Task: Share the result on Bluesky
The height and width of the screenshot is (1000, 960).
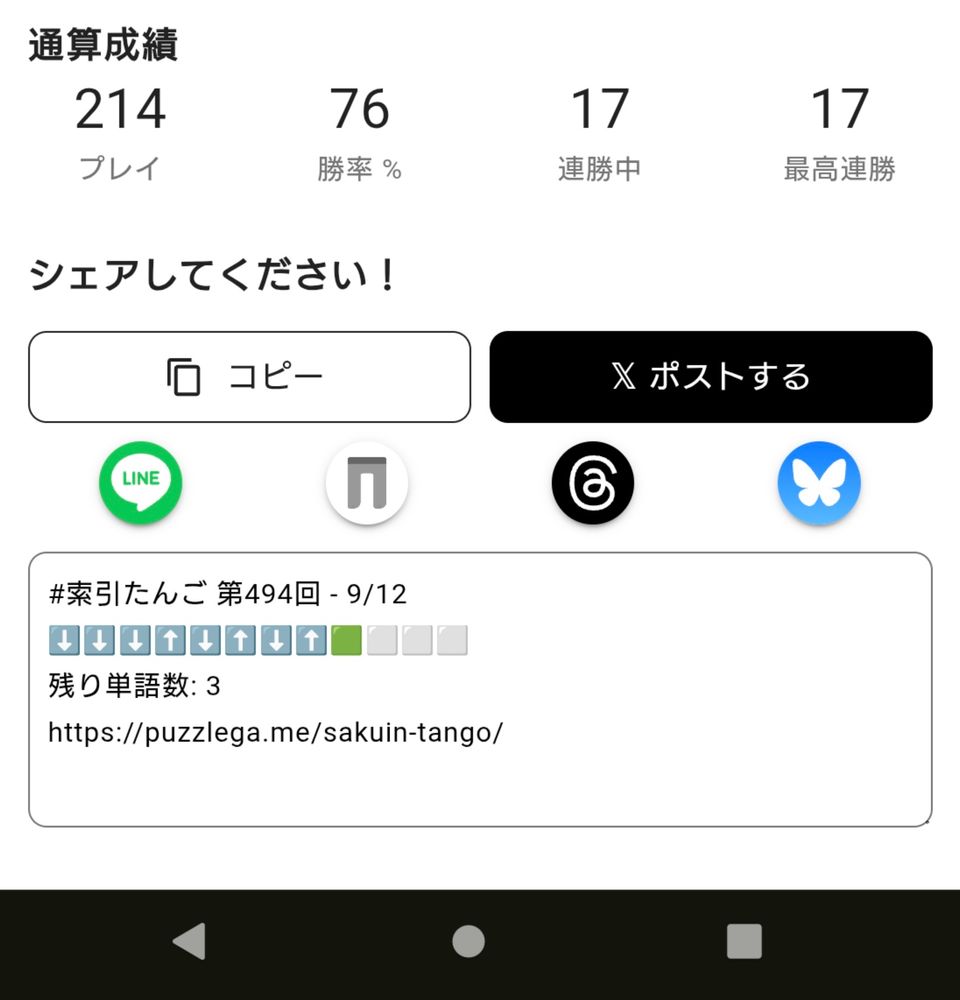Action: click(819, 483)
